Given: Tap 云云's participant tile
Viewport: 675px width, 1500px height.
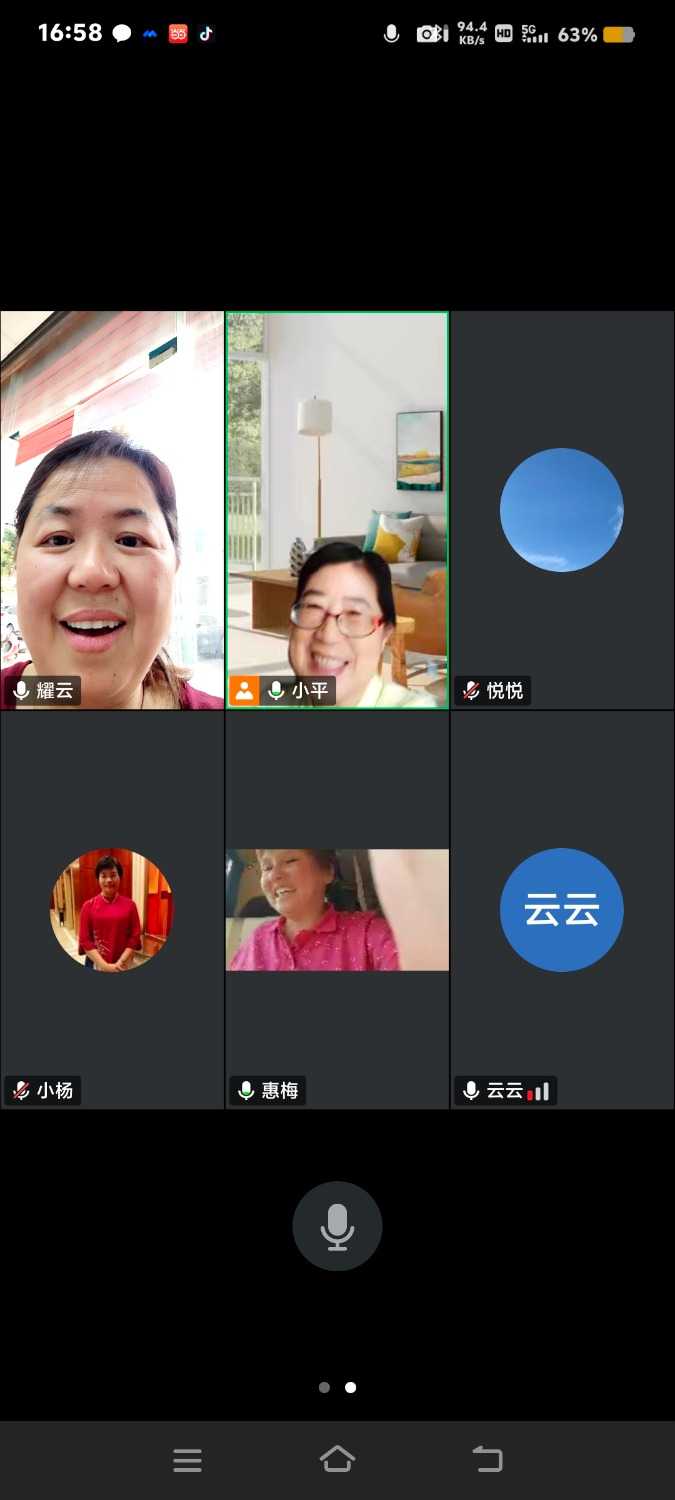Looking at the screenshot, I should (x=562, y=909).
